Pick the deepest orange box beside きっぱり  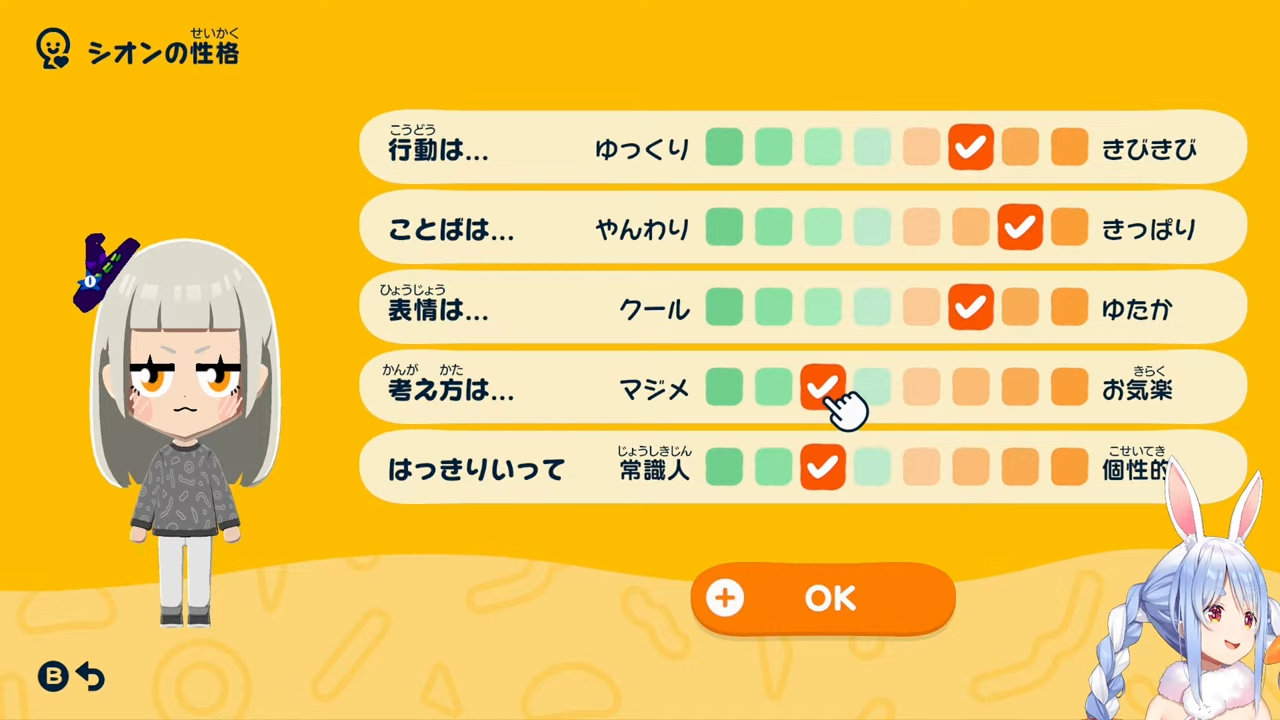click(1069, 227)
